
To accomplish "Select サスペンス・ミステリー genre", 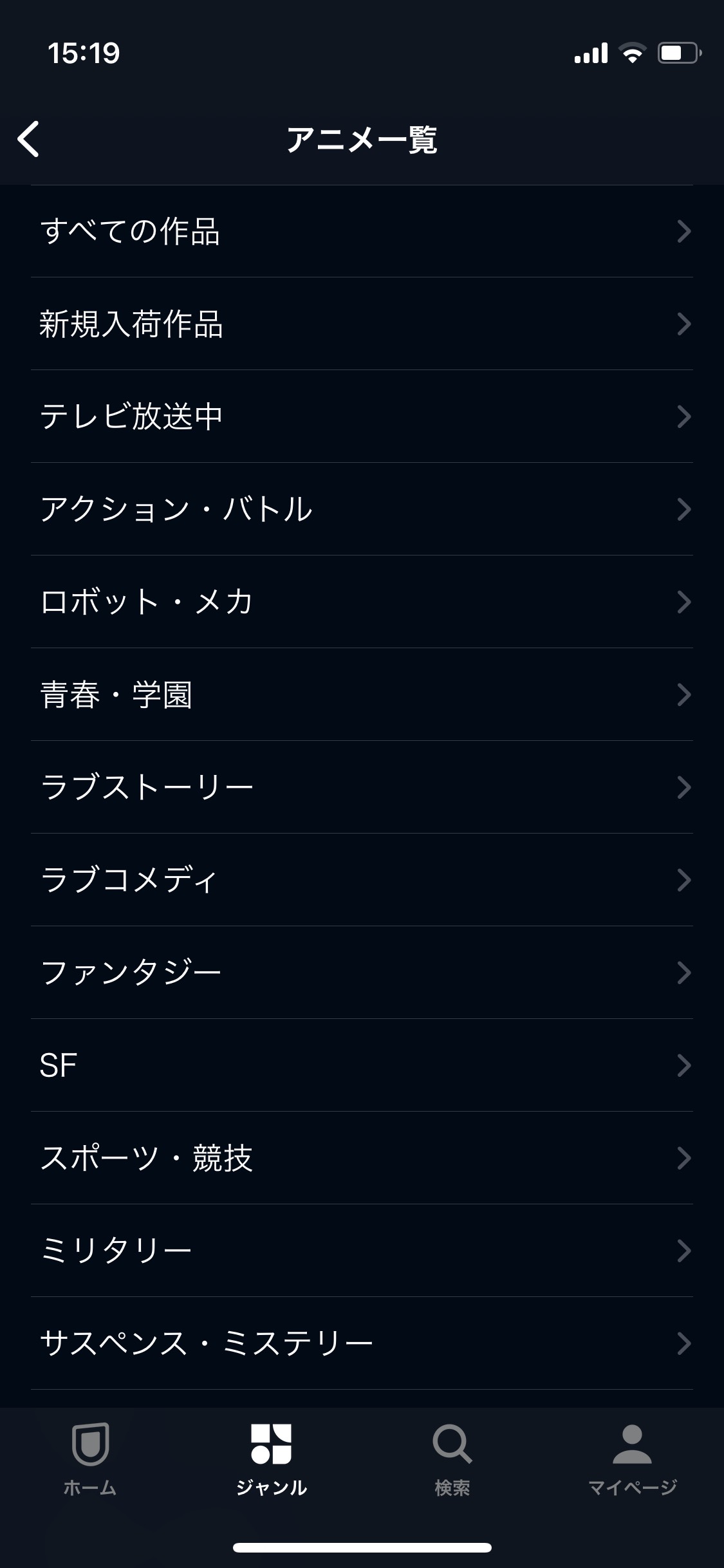I will click(x=362, y=1343).
